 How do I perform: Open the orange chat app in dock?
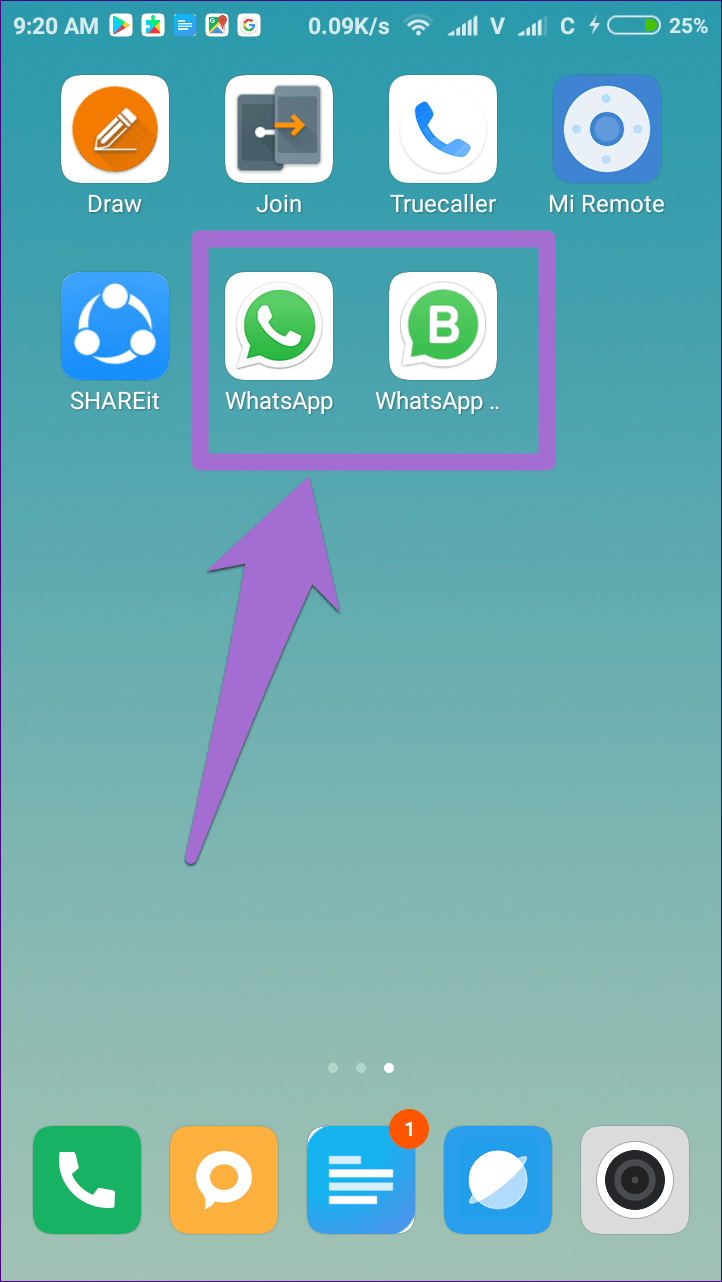(x=224, y=1180)
